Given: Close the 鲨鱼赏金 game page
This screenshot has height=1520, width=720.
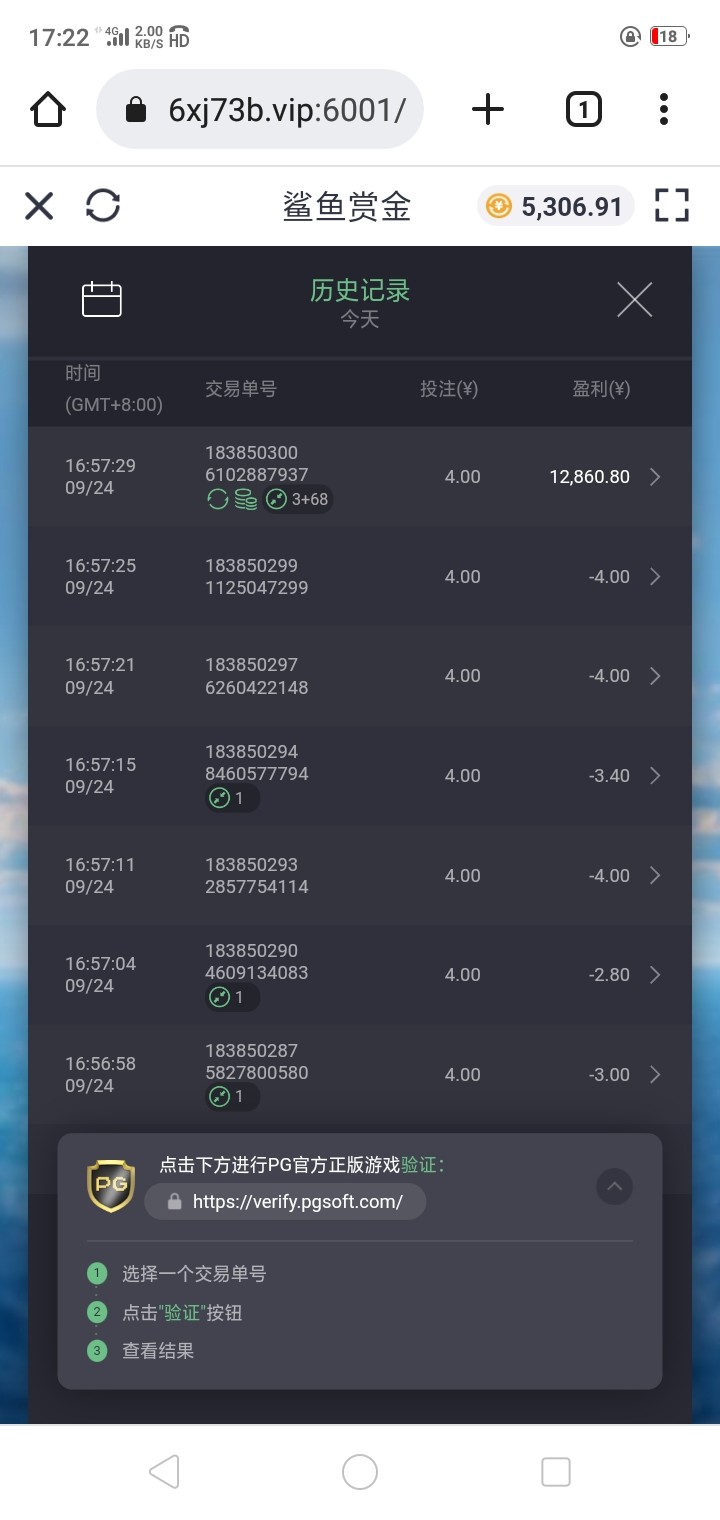Looking at the screenshot, I should click(39, 206).
